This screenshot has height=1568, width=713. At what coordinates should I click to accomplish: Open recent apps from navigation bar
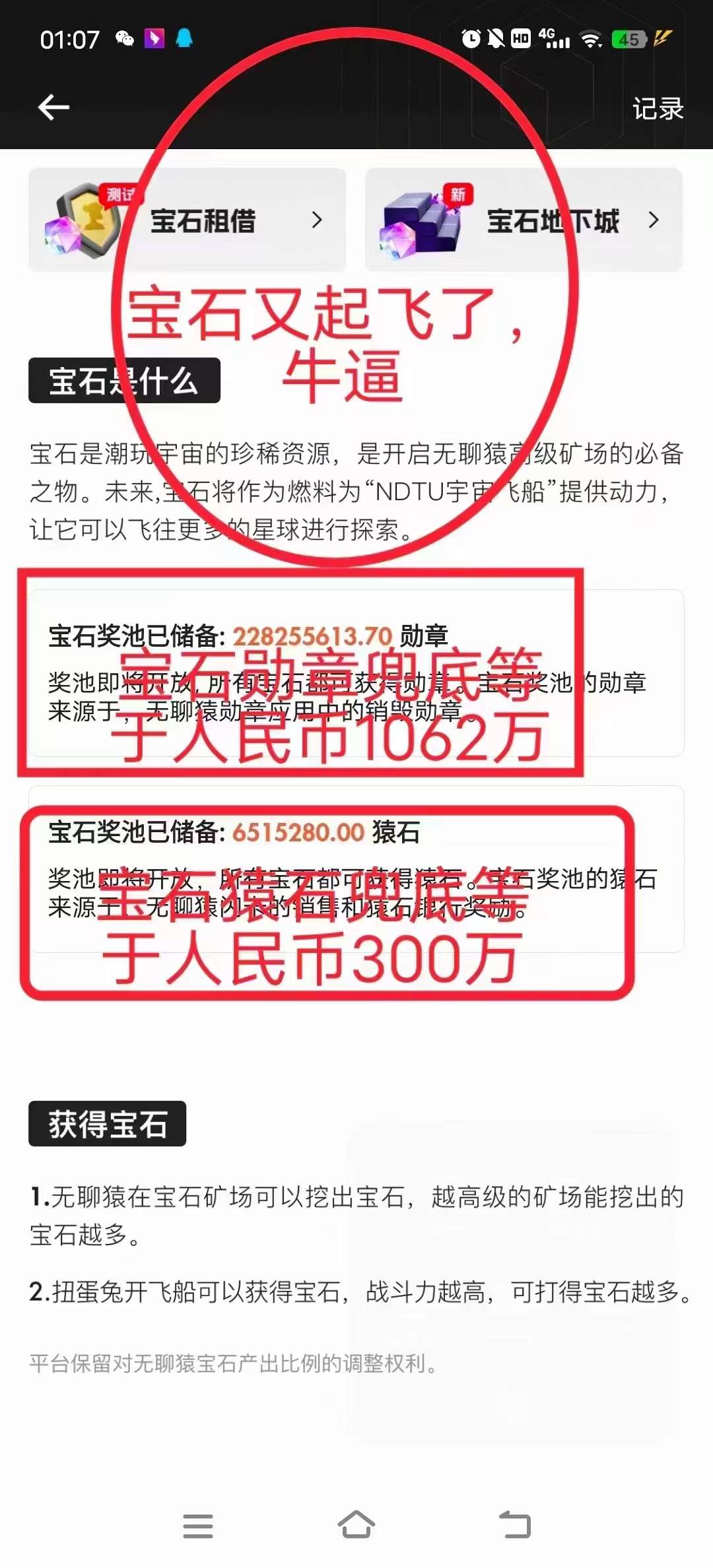tap(198, 1526)
